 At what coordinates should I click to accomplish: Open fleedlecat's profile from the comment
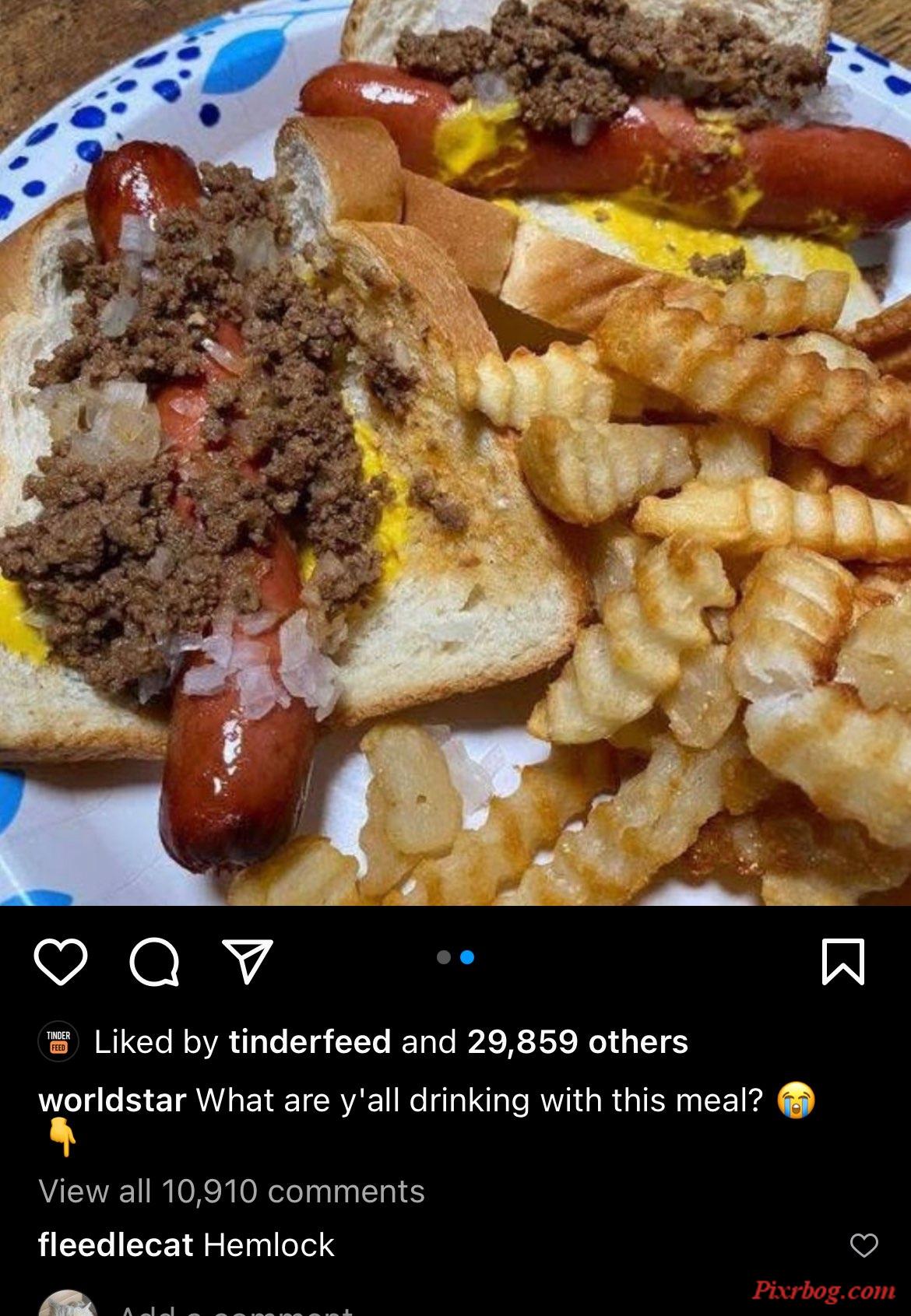coord(115,1245)
